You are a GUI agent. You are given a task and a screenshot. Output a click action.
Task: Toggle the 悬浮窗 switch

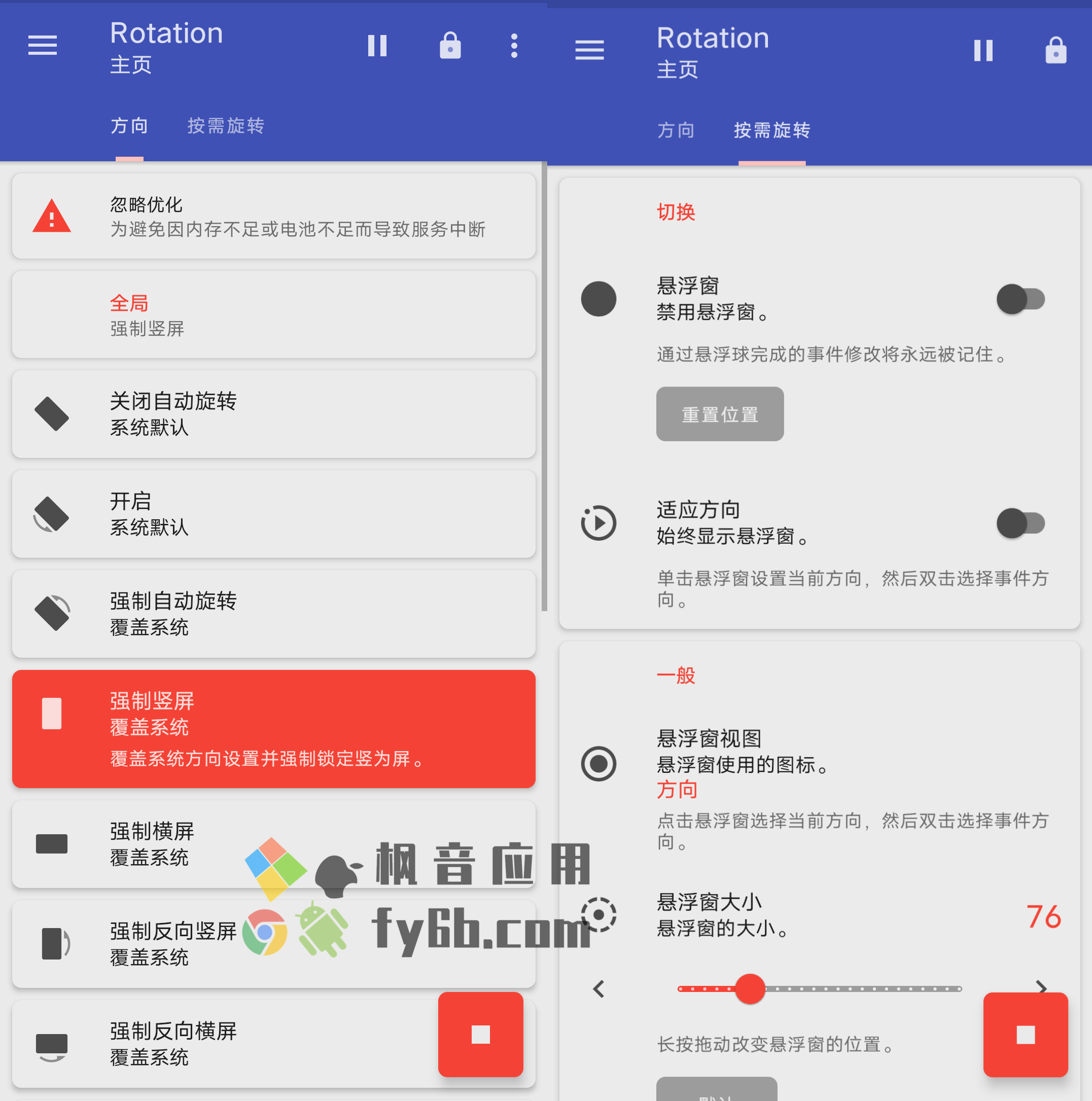pyautogui.click(x=1020, y=299)
